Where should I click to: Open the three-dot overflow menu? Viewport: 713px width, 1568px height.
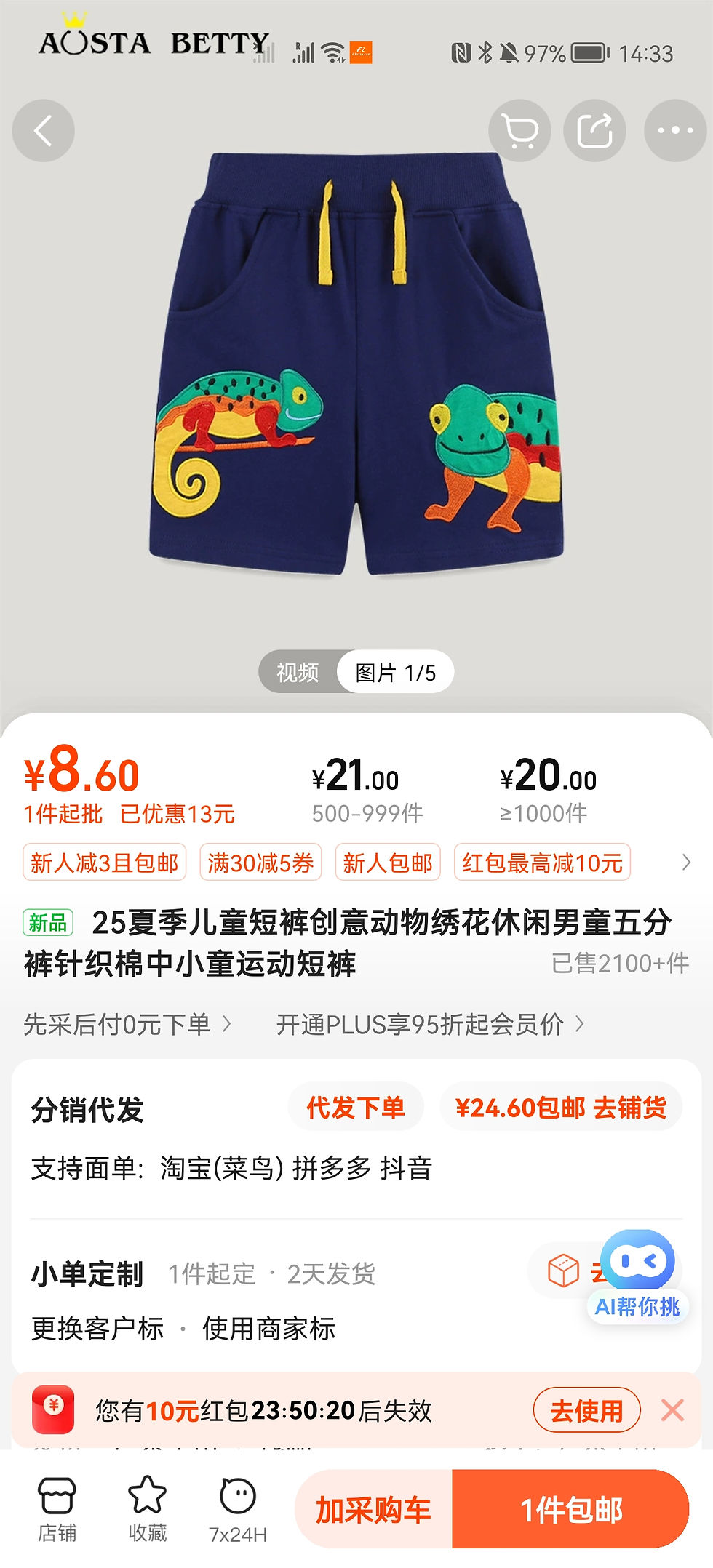point(675,131)
